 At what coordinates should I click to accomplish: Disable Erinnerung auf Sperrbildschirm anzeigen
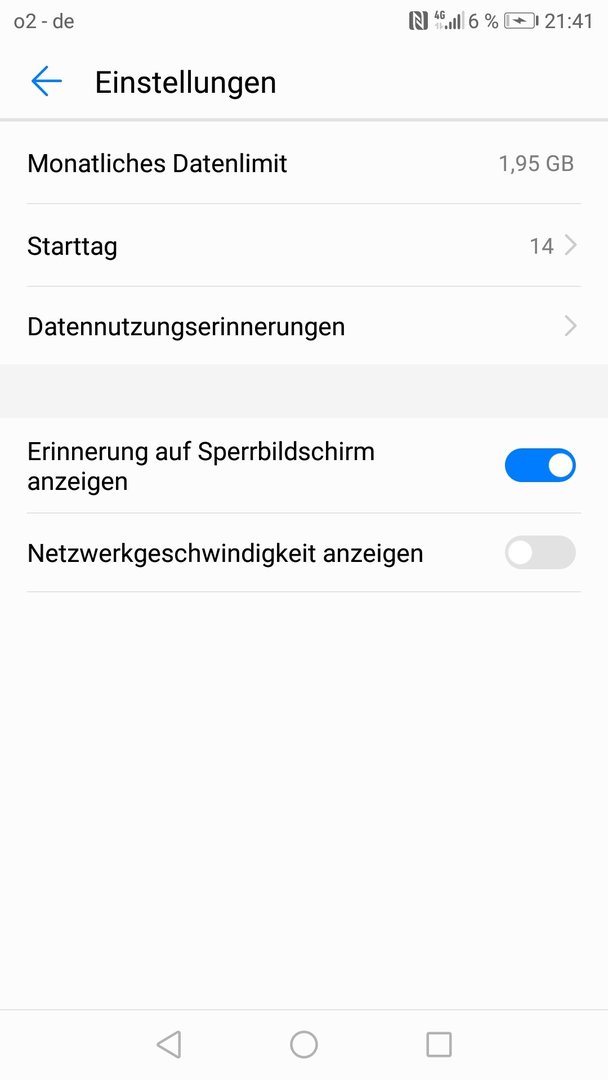point(540,466)
